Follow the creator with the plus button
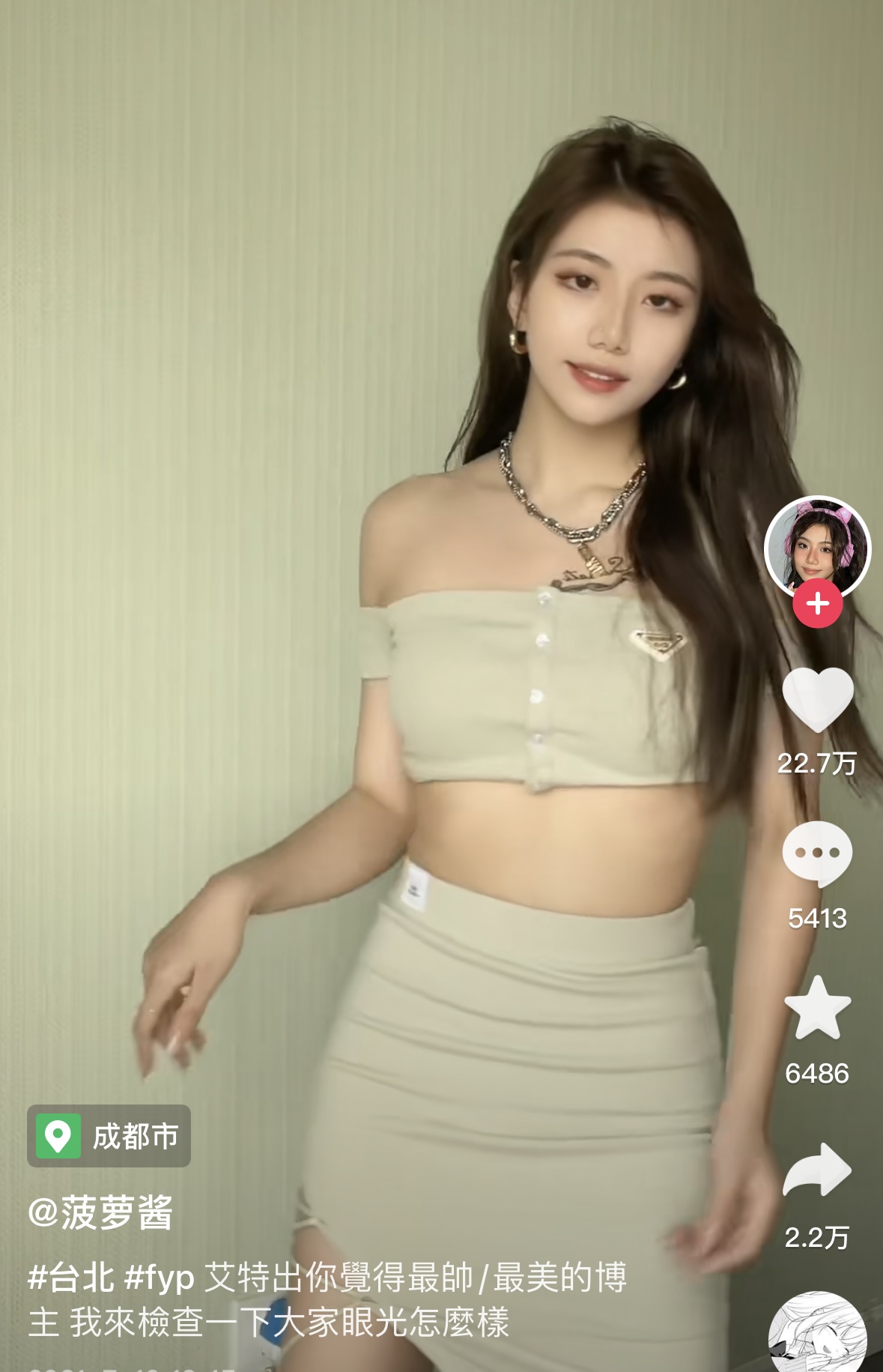The image size is (883, 1372). coord(818,603)
